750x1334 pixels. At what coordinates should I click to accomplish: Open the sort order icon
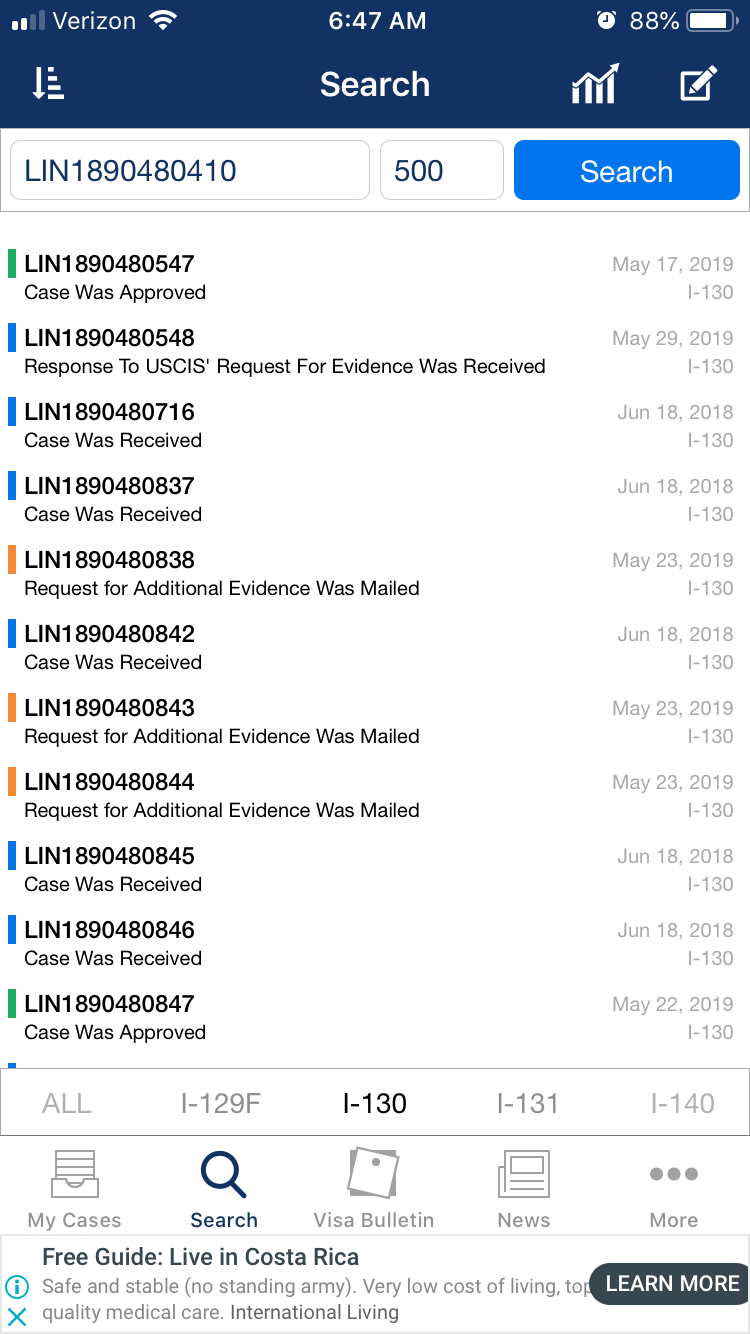click(x=47, y=85)
